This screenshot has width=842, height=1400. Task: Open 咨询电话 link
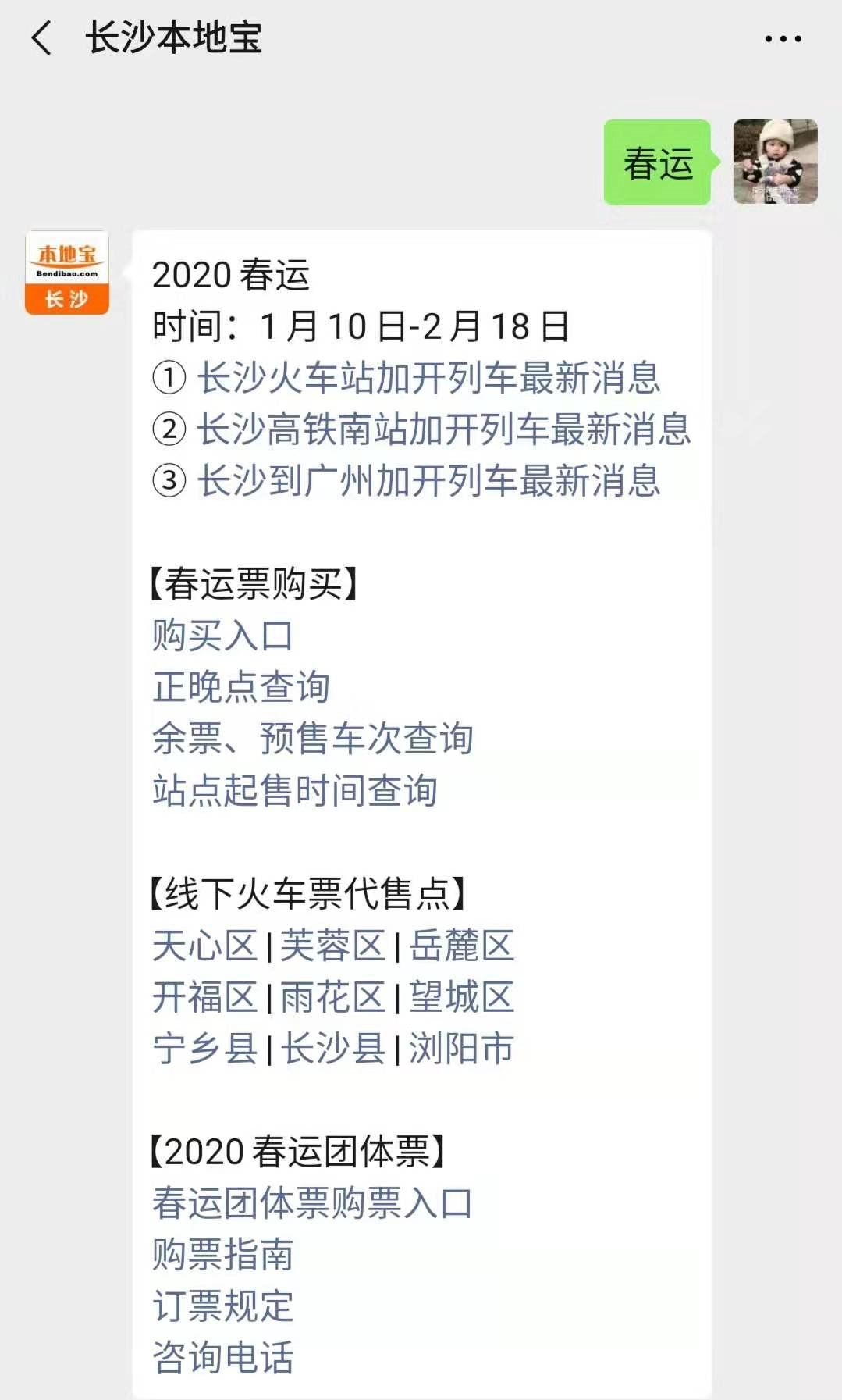pos(222,1358)
